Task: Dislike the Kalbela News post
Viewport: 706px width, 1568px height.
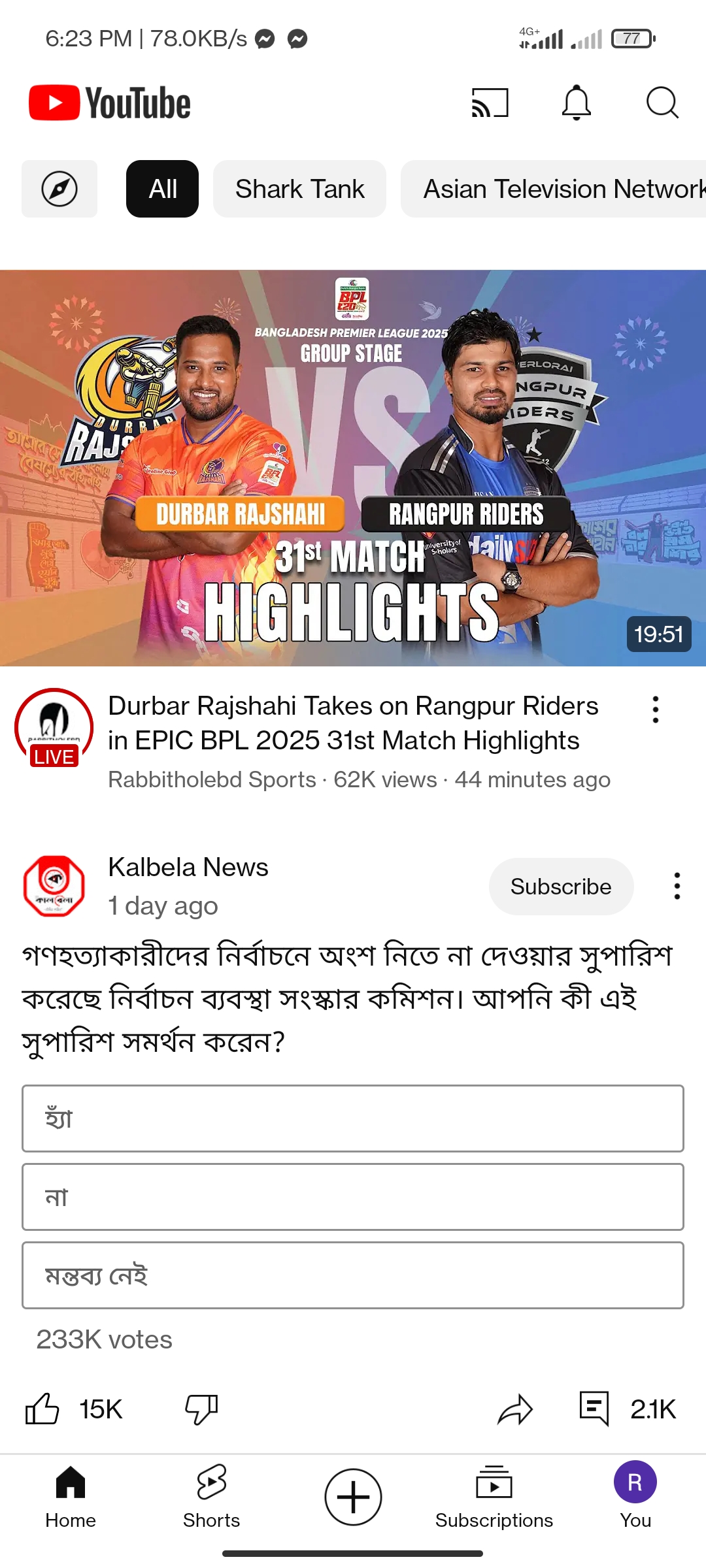Action: coord(201,1409)
